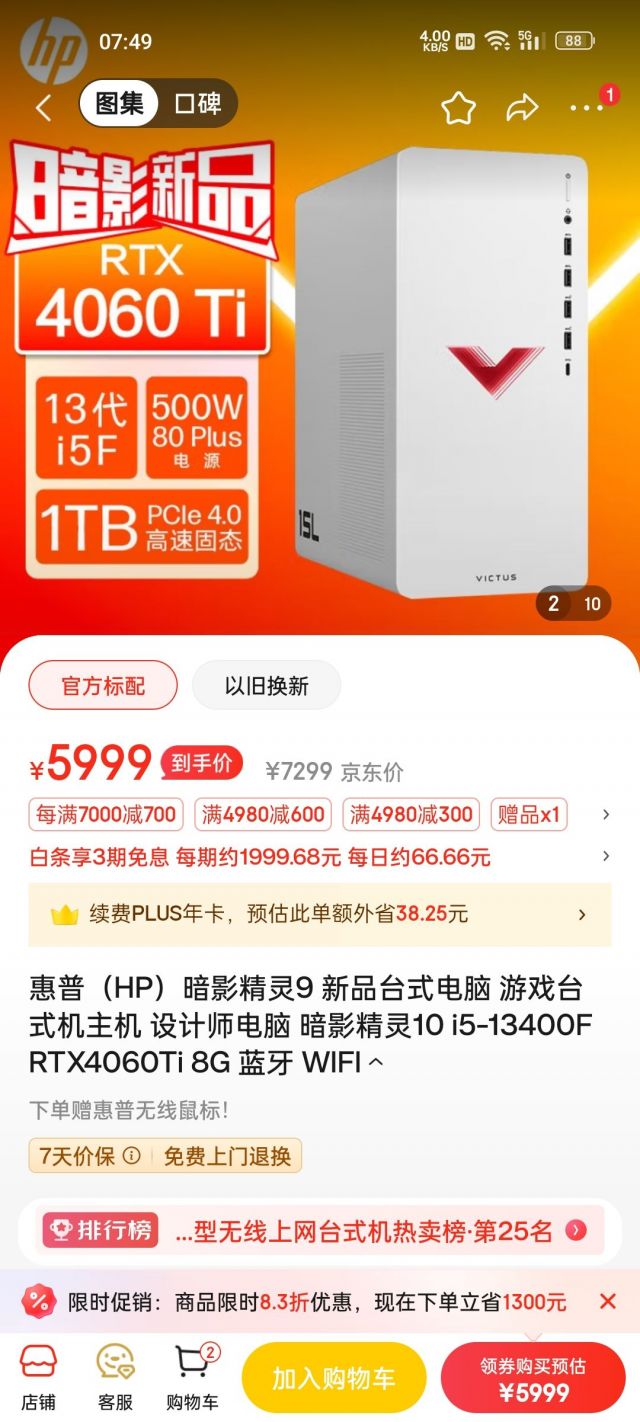Visit the 店铺 store page
The image size is (640, 1422).
[38, 1377]
